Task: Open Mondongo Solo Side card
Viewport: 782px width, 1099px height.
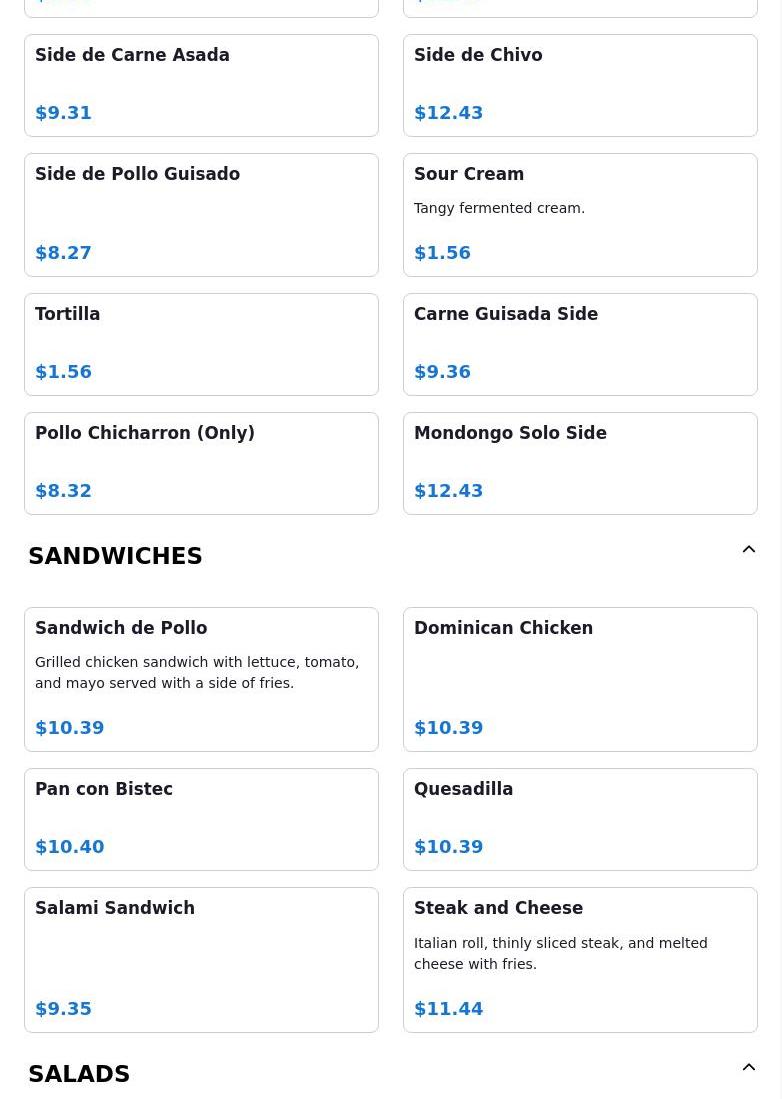Action: [580, 462]
